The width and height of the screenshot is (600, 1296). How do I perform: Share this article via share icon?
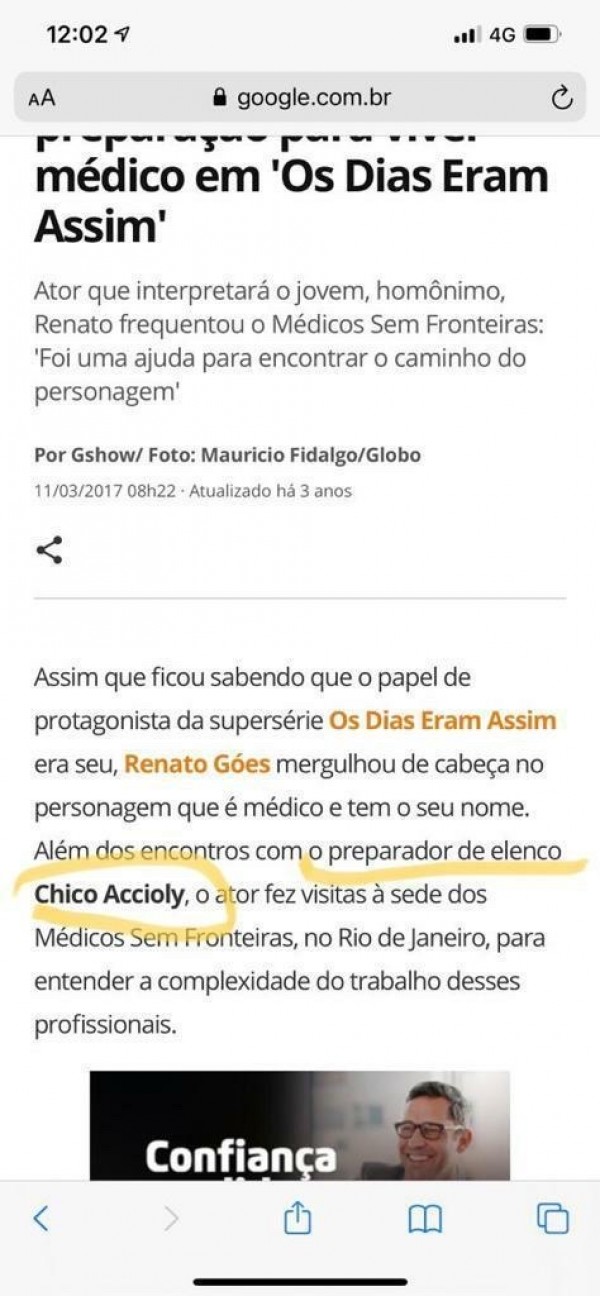coord(49,549)
